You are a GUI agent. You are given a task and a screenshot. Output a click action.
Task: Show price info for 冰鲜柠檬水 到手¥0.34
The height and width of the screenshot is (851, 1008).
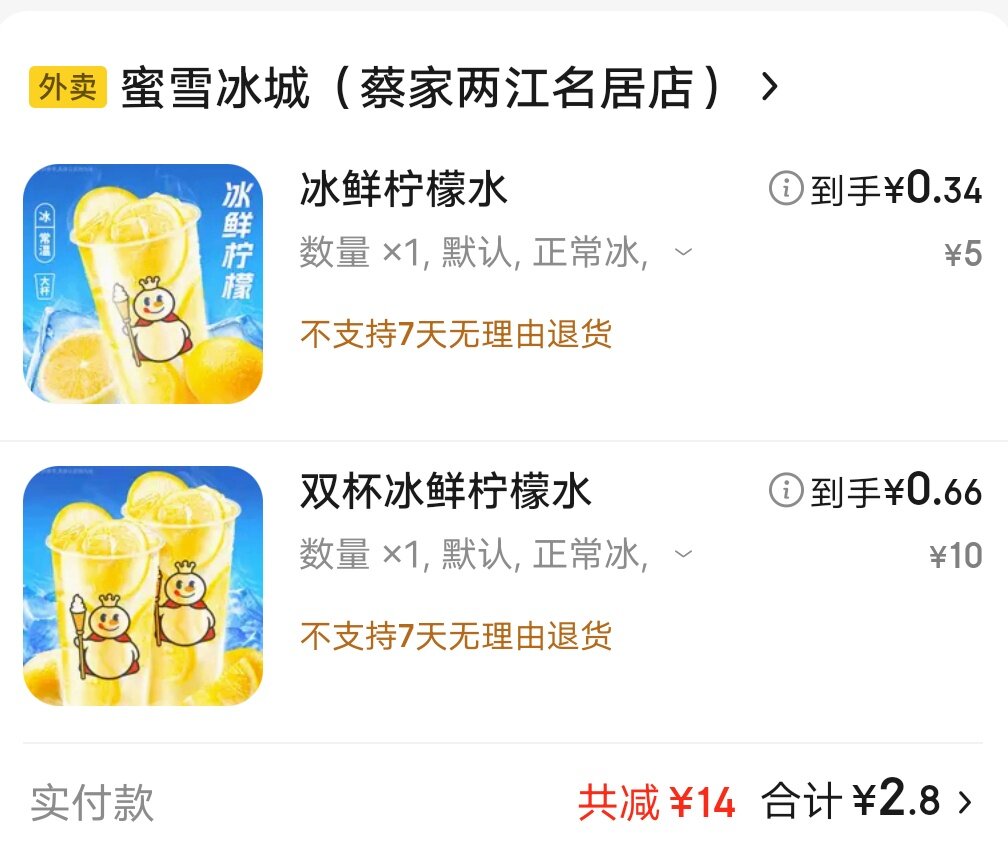tap(786, 188)
